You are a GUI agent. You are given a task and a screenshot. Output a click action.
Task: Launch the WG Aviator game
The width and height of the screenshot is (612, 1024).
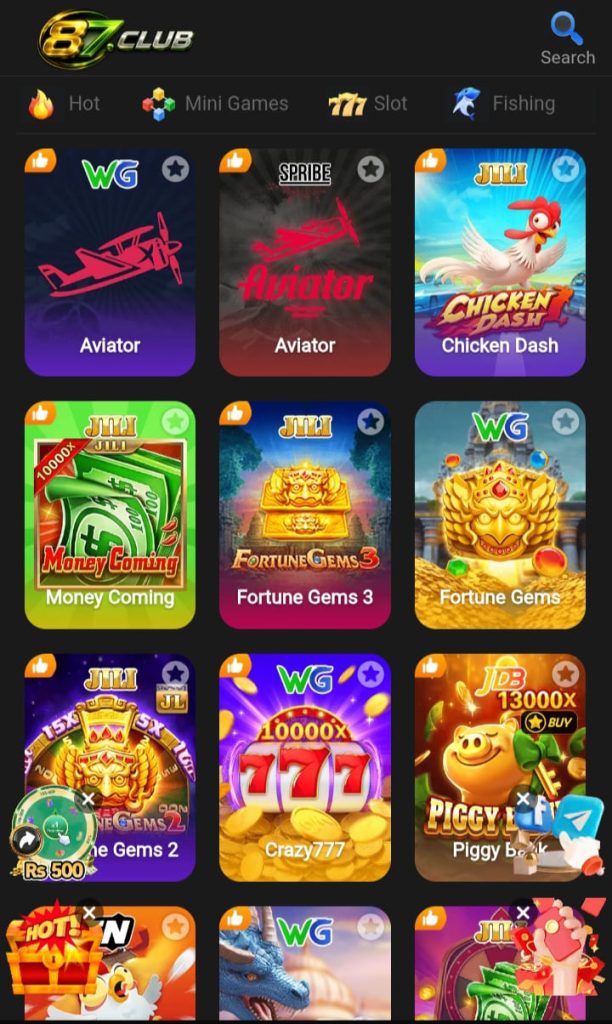pos(110,262)
